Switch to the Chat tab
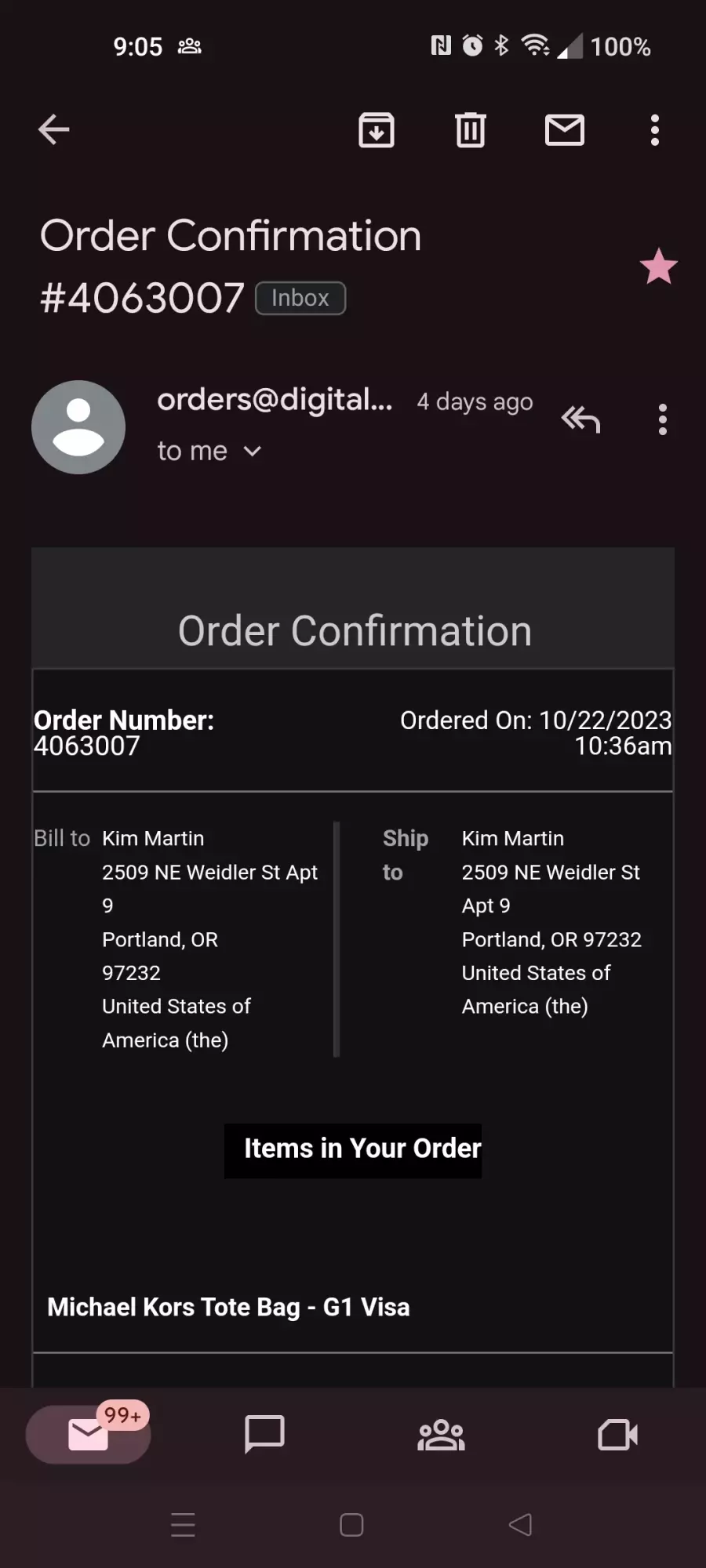This screenshot has height=1568, width=706. coord(264,1434)
